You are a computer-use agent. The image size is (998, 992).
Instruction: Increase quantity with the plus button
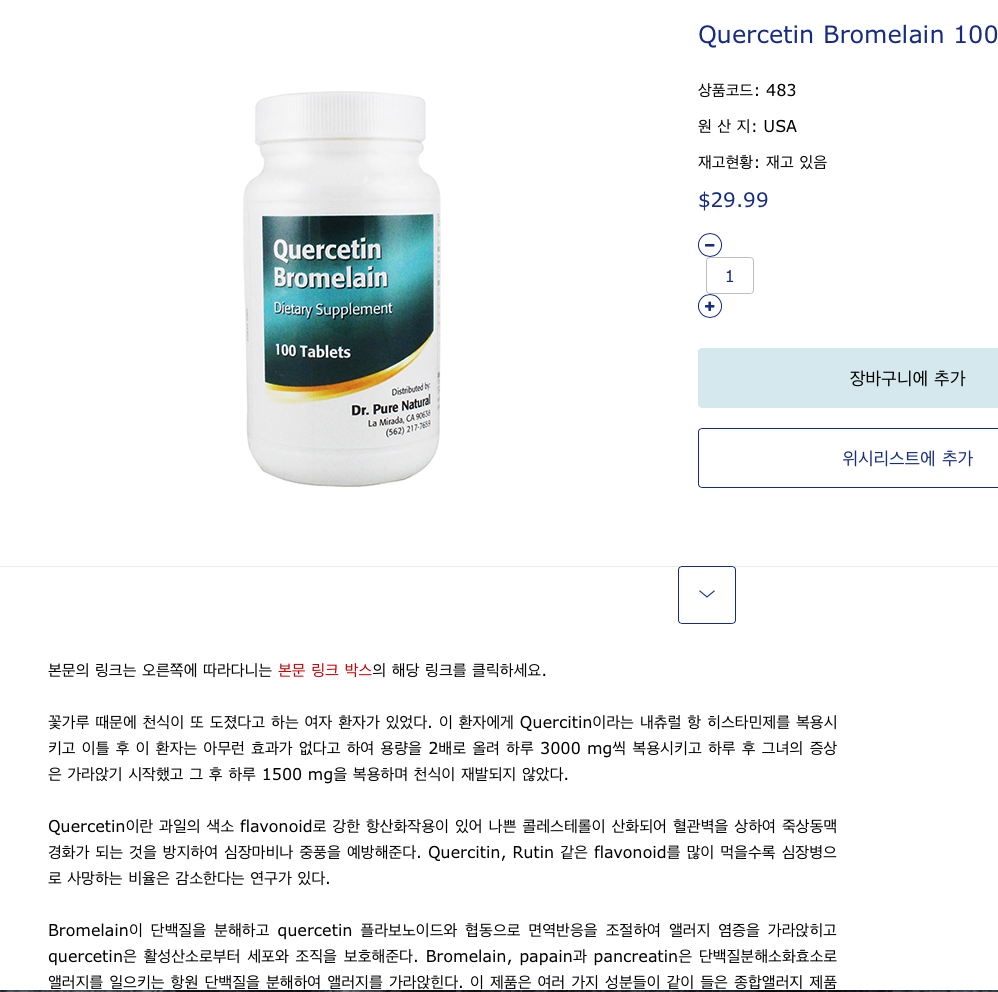pos(710,306)
